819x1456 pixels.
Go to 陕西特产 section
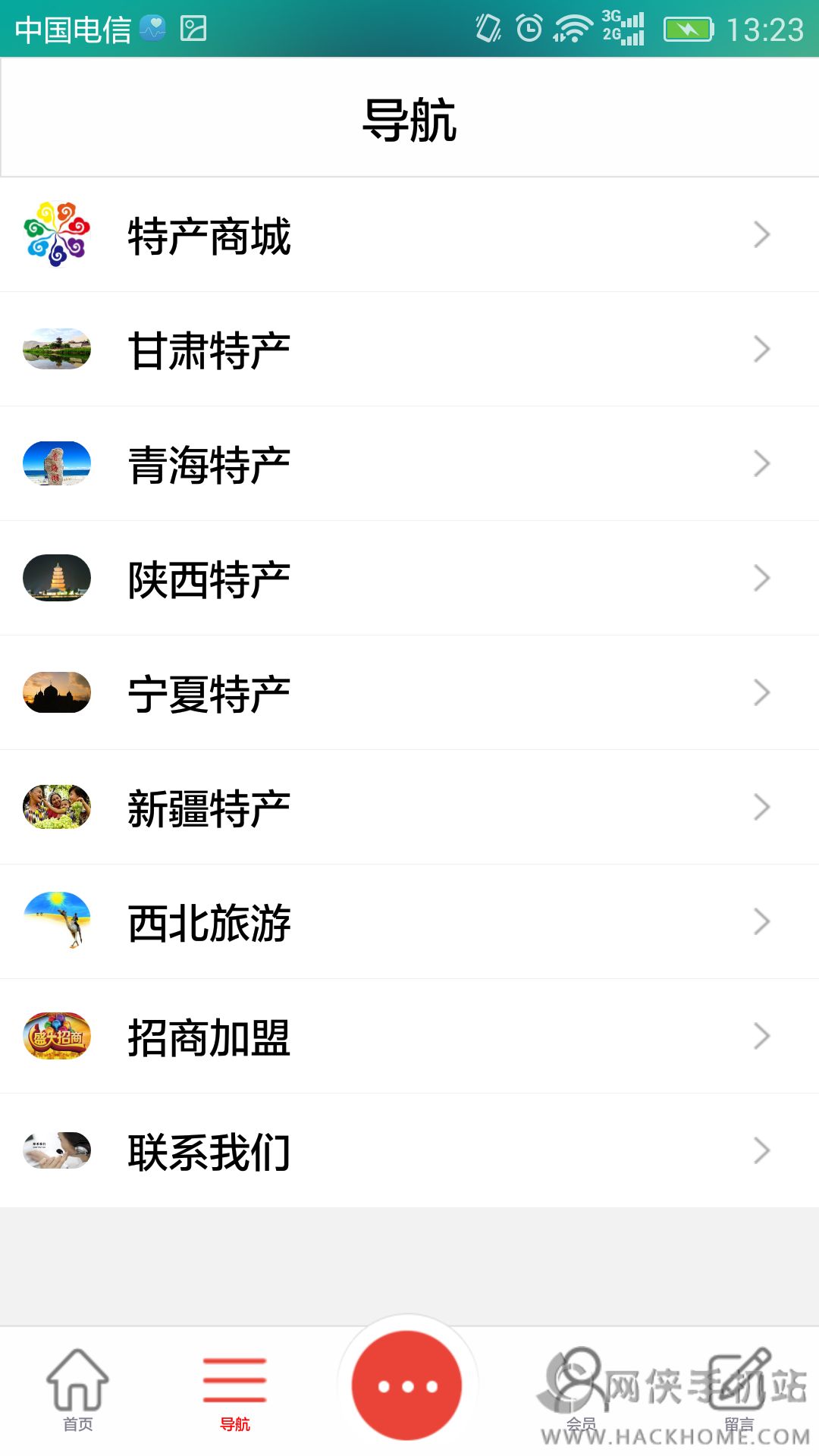tap(409, 579)
